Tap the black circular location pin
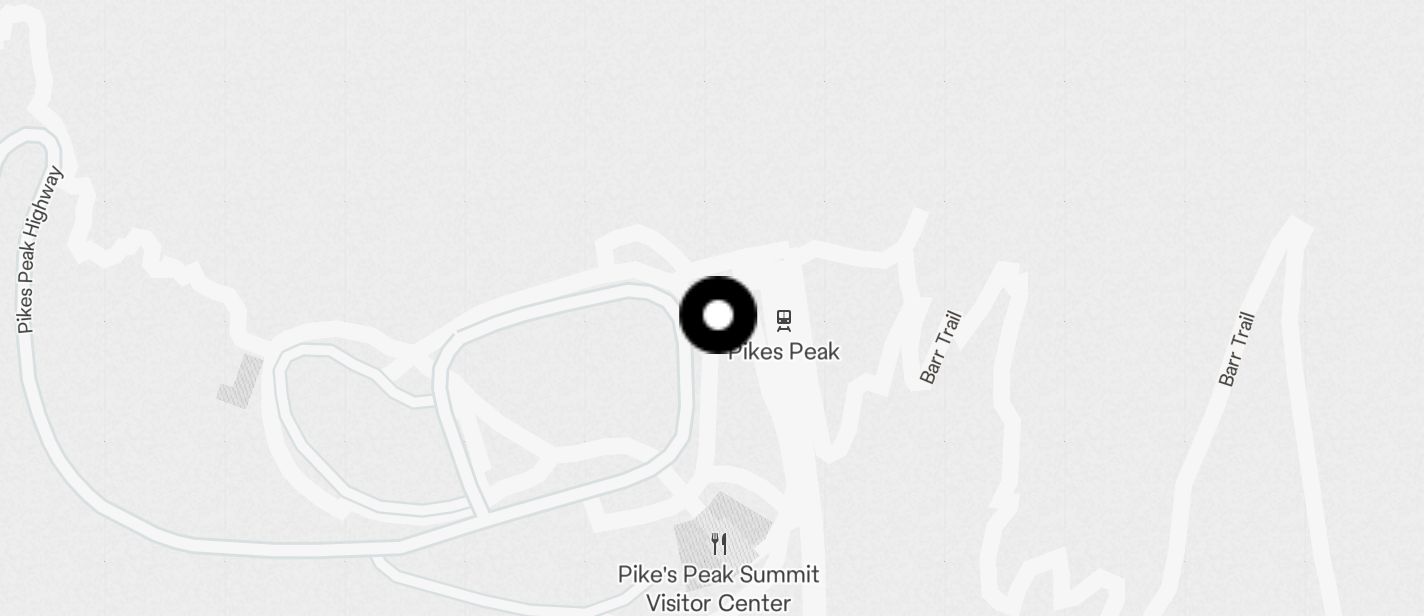 click(718, 315)
